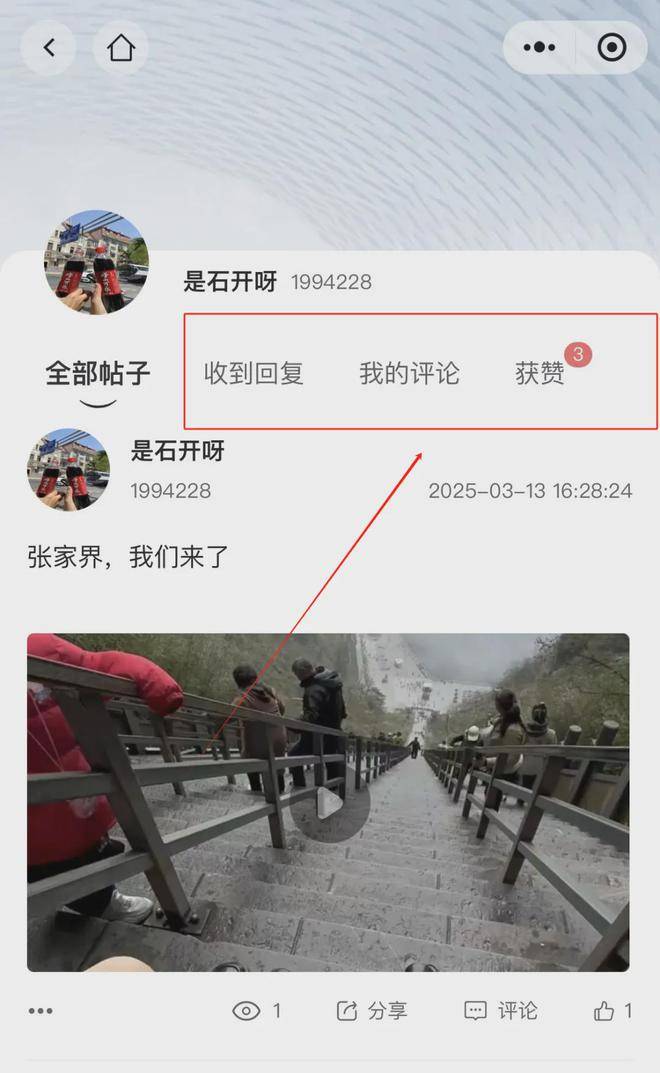Return to the mini program home
This screenshot has width=660, height=1073.
coord(121,47)
